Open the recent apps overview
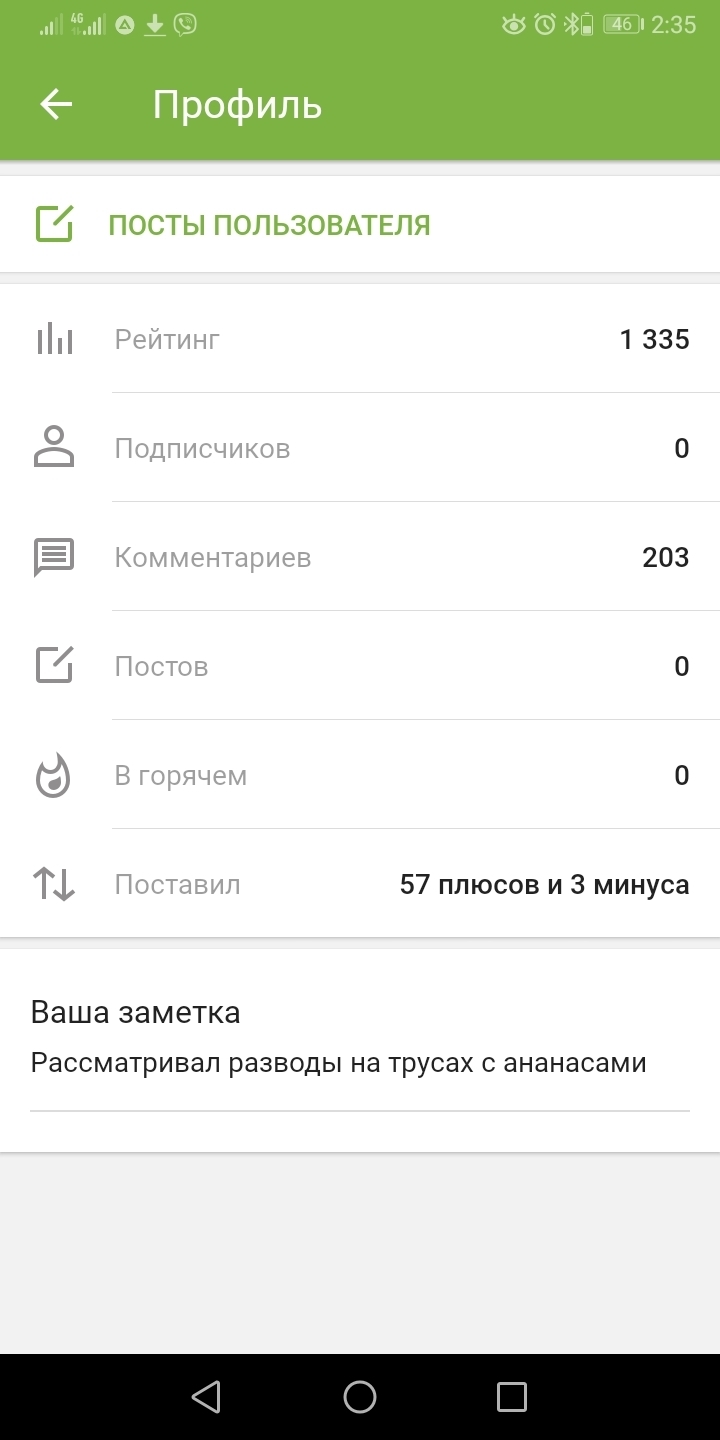The width and height of the screenshot is (720, 1440). tap(512, 1397)
